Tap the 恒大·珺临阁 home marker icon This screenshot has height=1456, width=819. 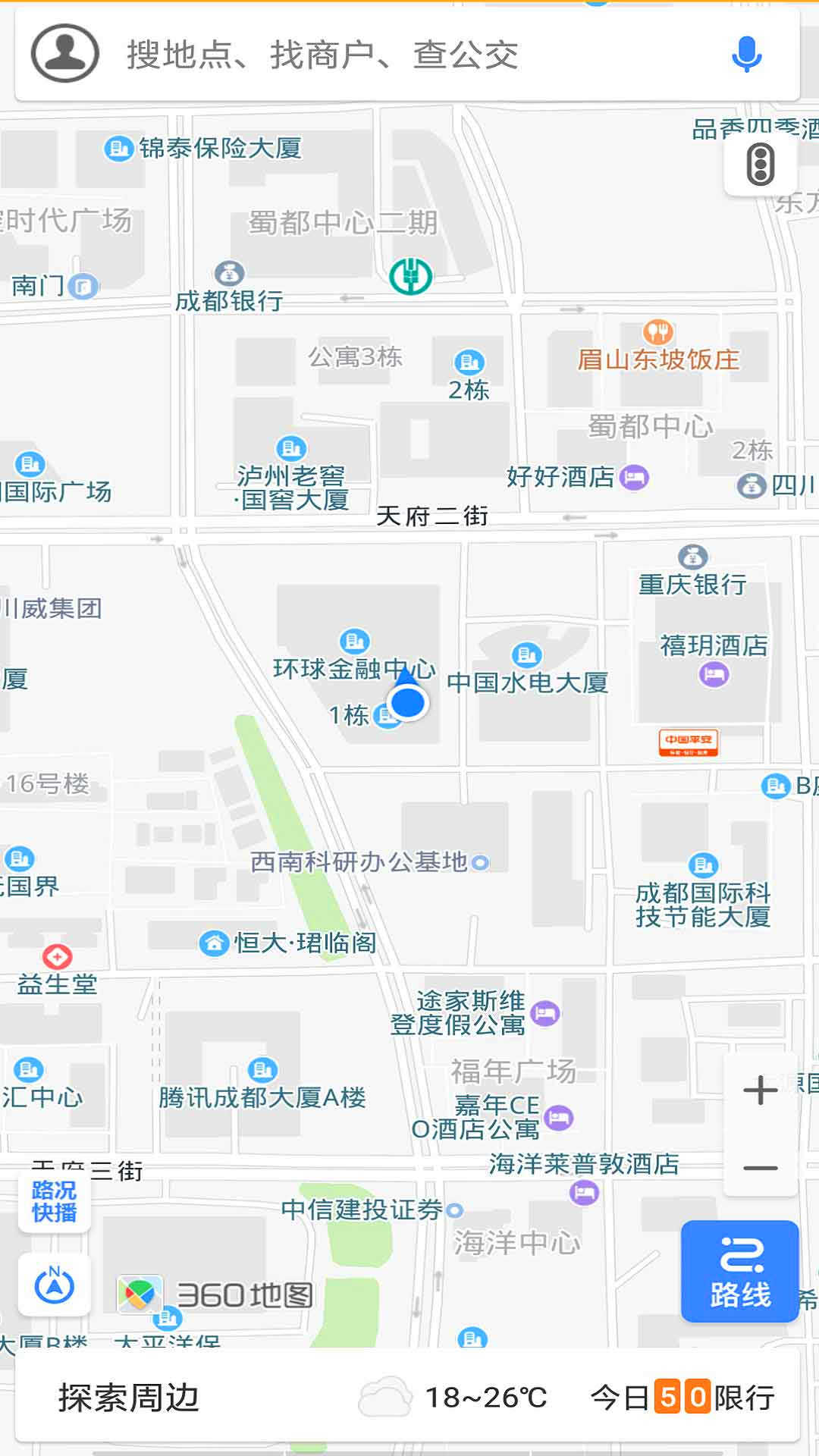[x=215, y=943]
